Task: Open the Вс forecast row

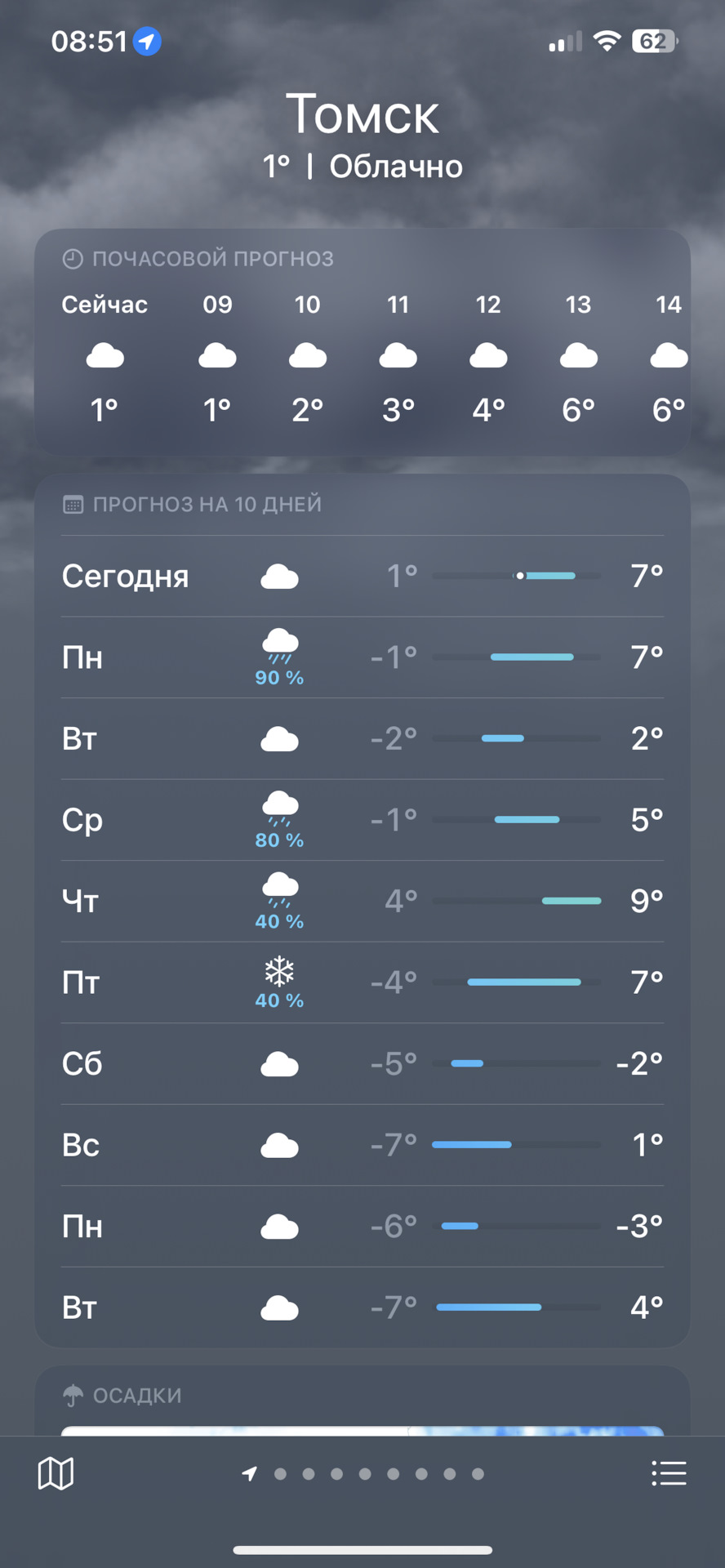Action: (362, 1145)
